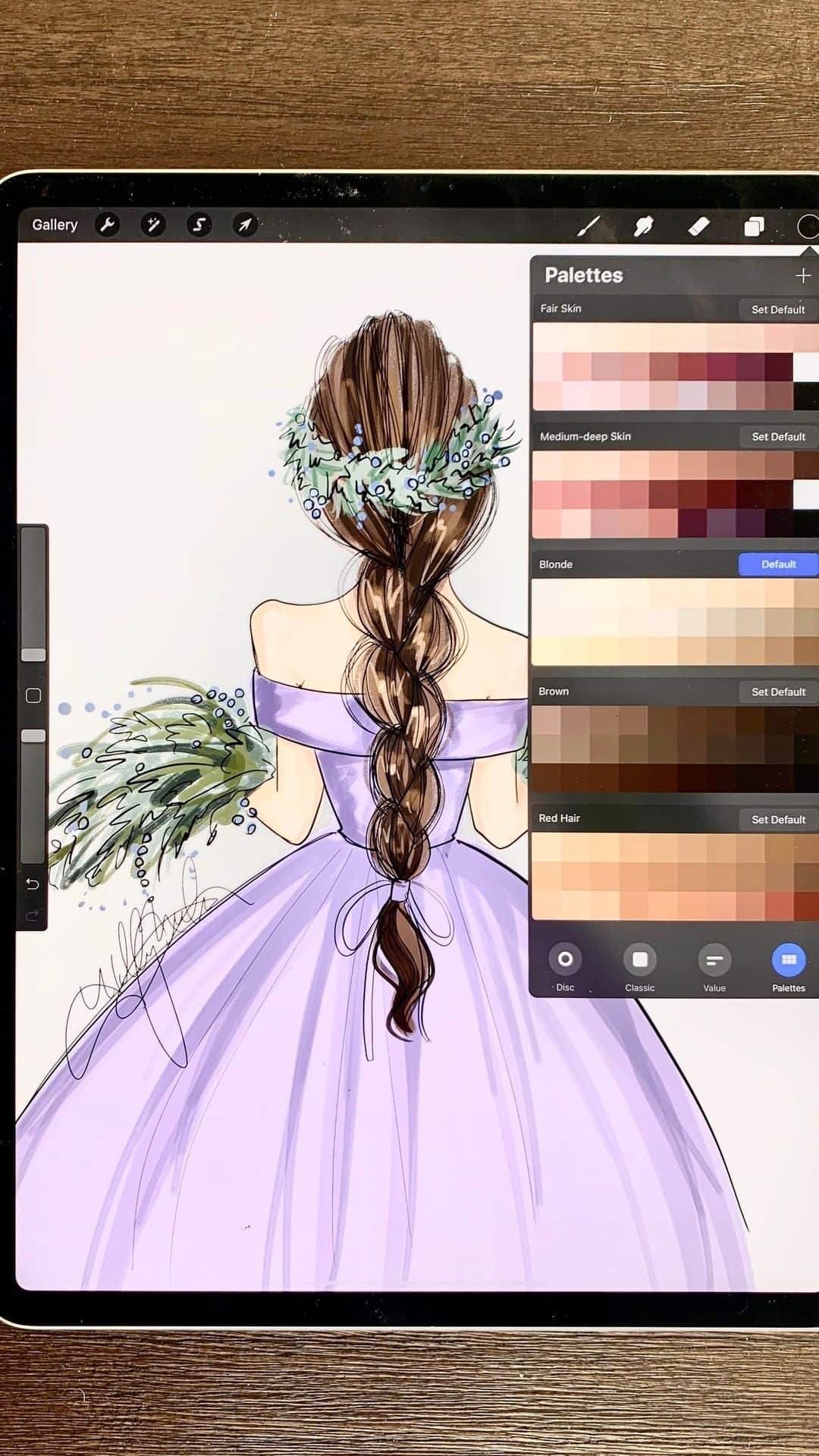Tap the square modify button on sidebar
Screen dimensions: 819x1456
(x=33, y=695)
